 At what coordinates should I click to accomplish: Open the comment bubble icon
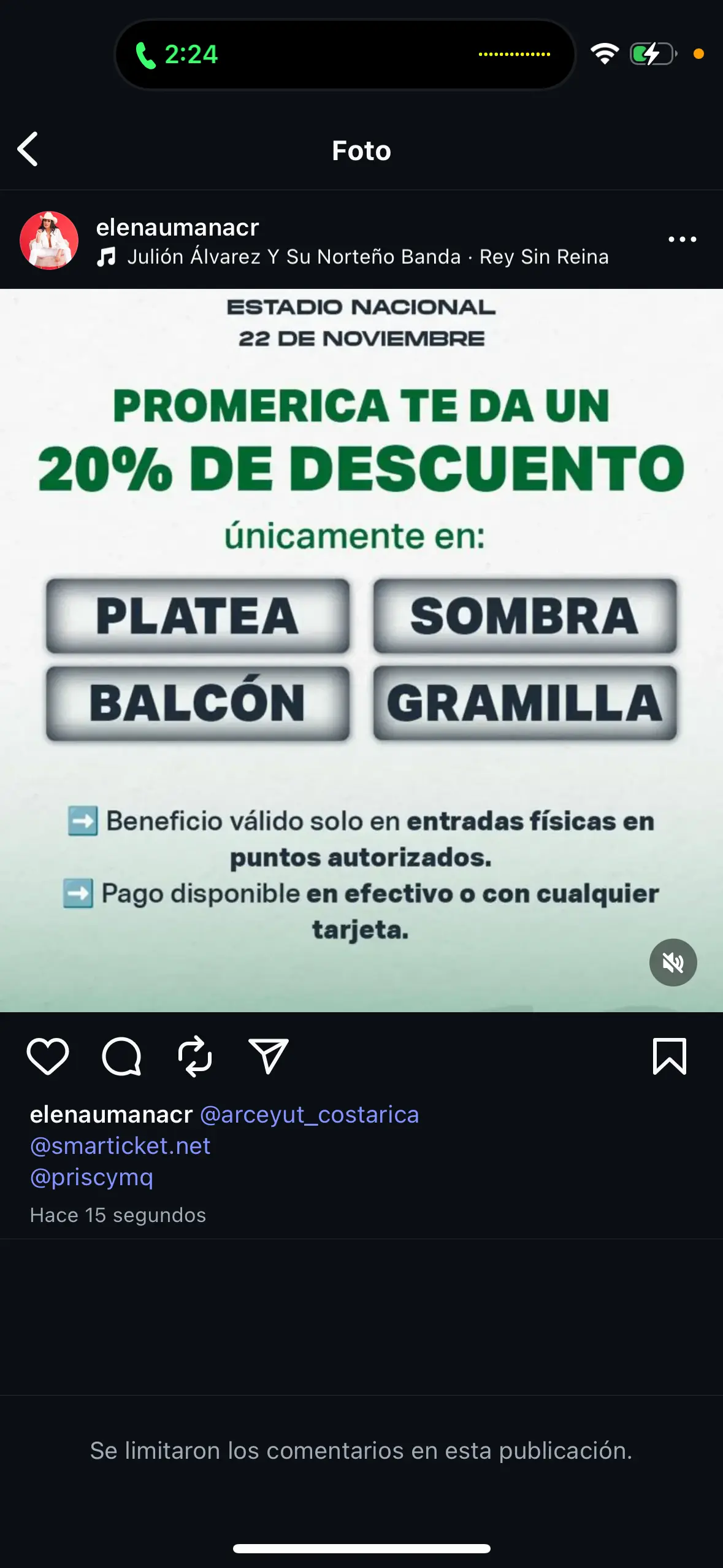(x=121, y=1056)
